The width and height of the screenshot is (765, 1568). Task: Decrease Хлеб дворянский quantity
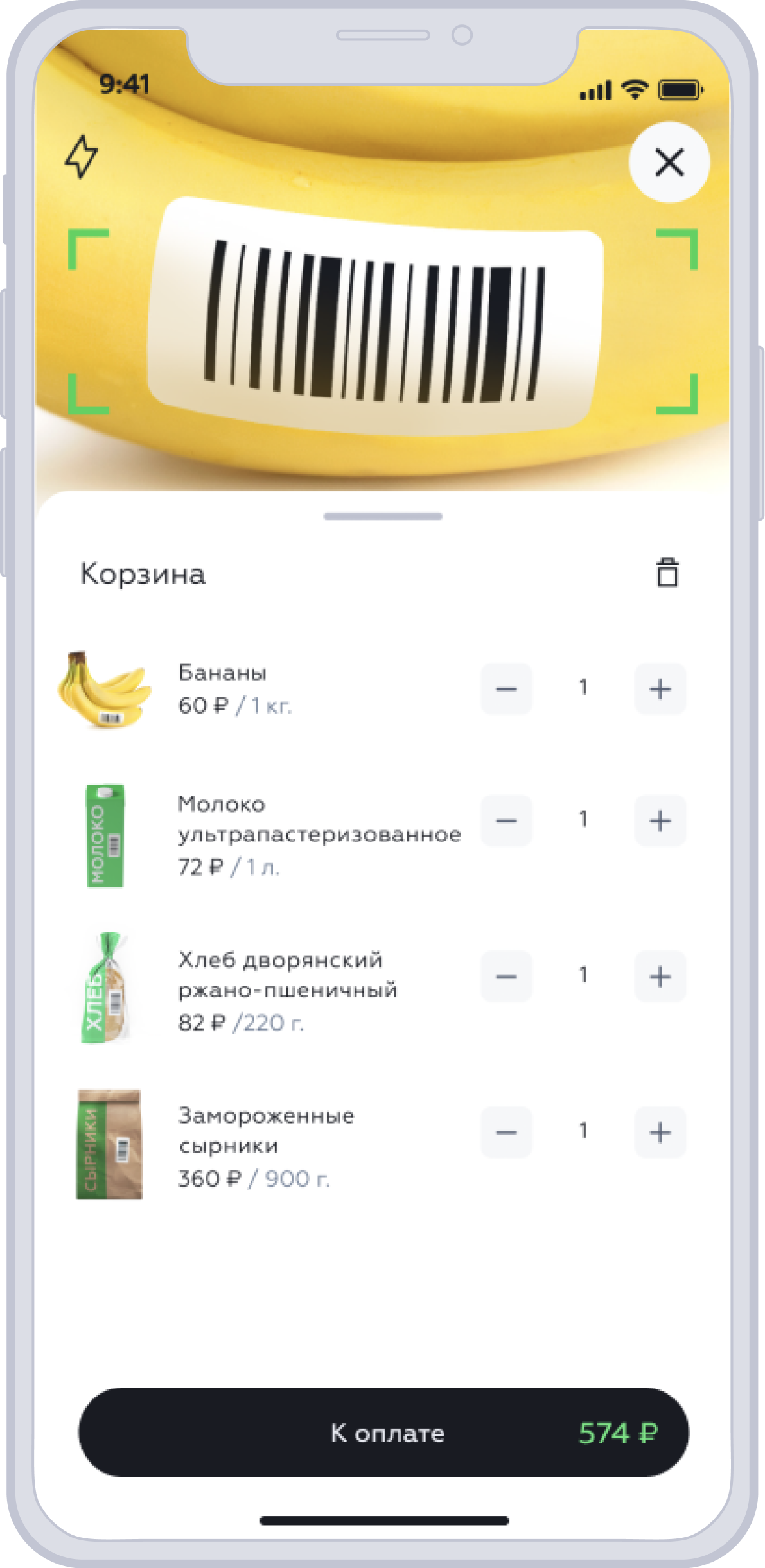[x=506, y=977]
